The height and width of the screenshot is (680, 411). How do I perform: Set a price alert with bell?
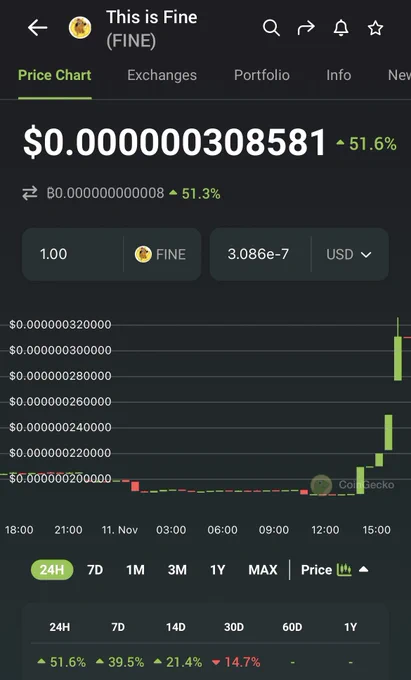tap(341, 28)
